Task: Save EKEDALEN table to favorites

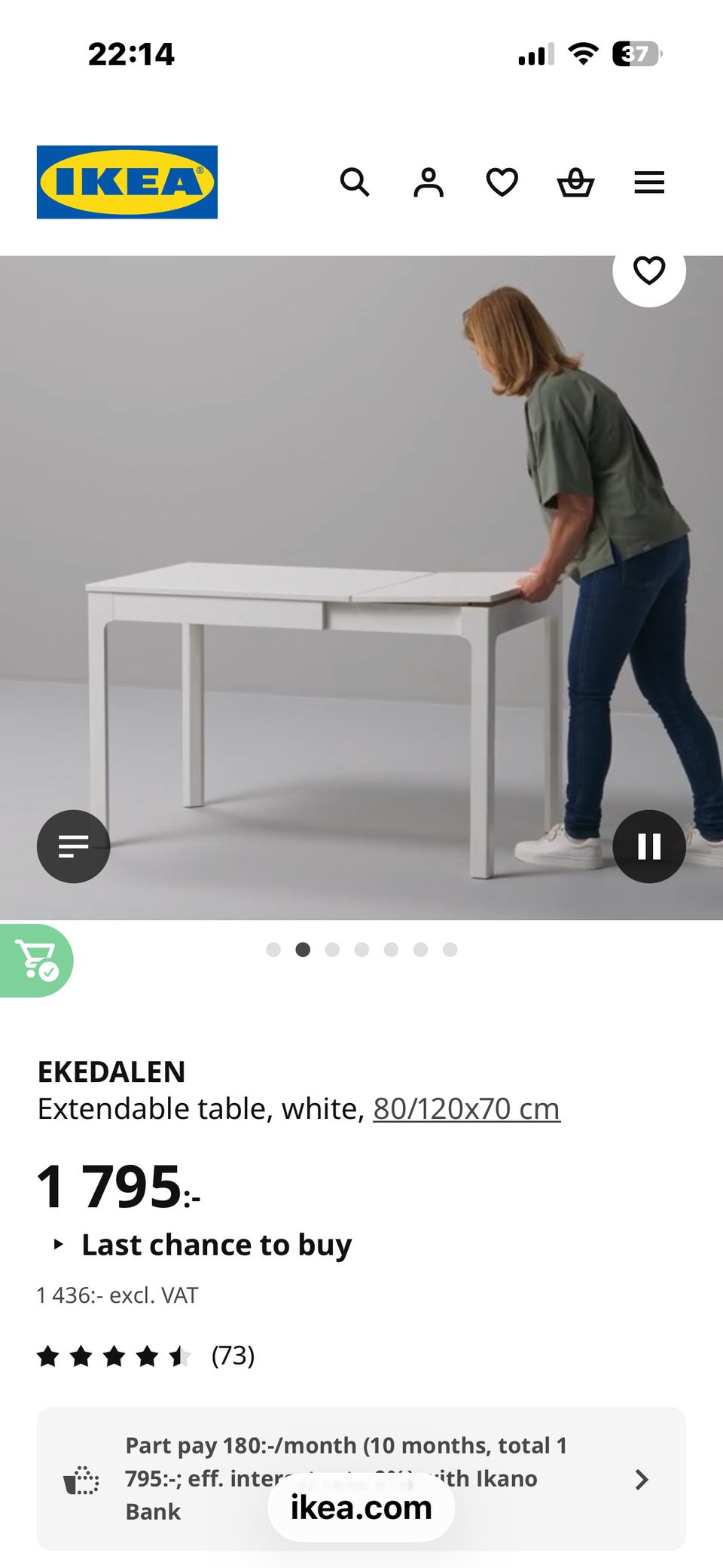Action: coord(648,270)
